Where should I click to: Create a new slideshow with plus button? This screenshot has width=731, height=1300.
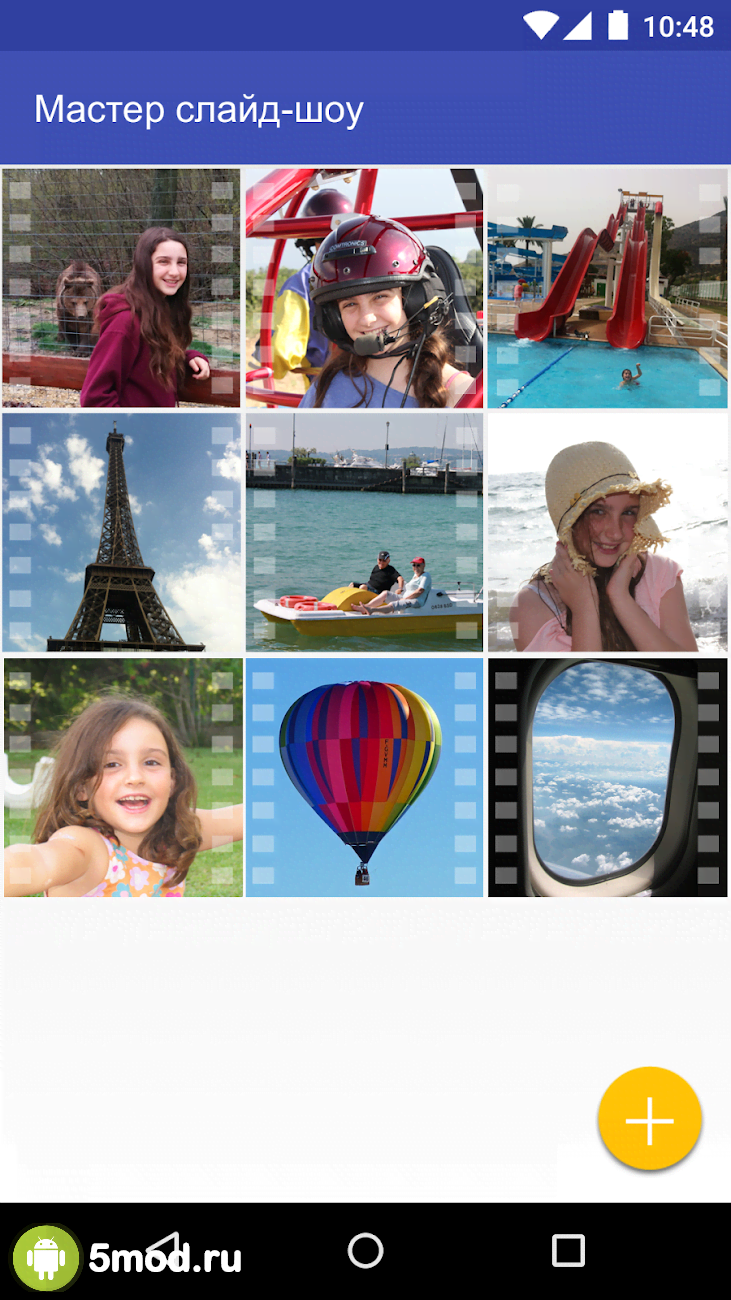650,1120
